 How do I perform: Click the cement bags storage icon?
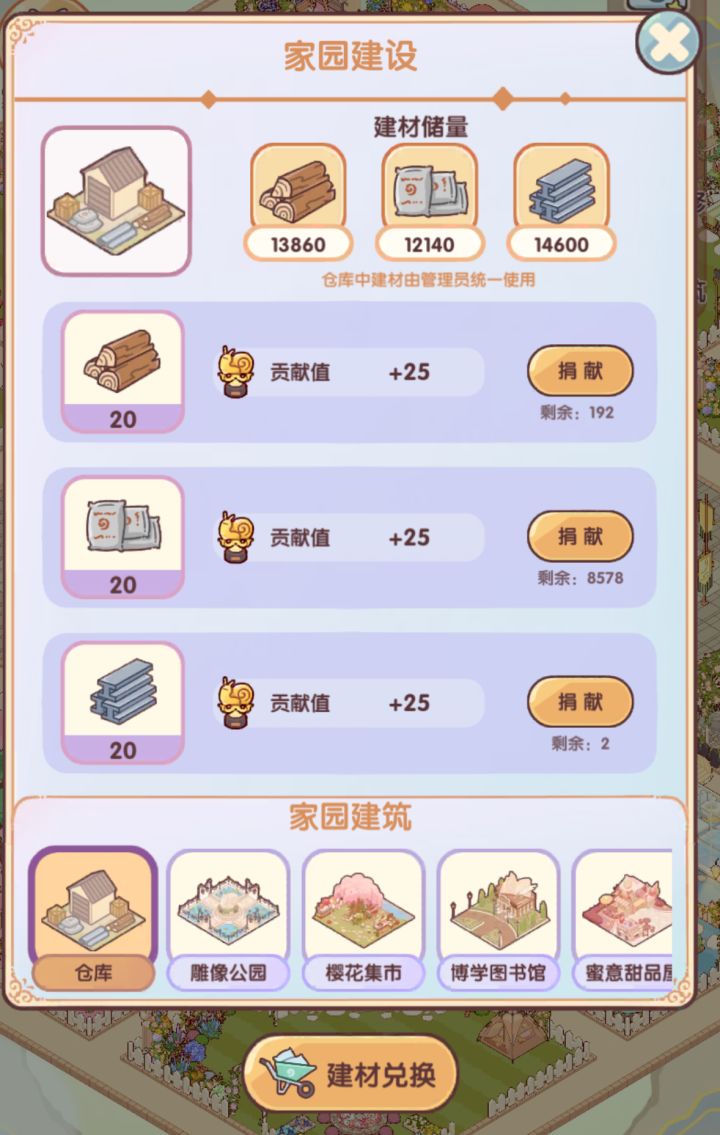click(x=429, y=188)
